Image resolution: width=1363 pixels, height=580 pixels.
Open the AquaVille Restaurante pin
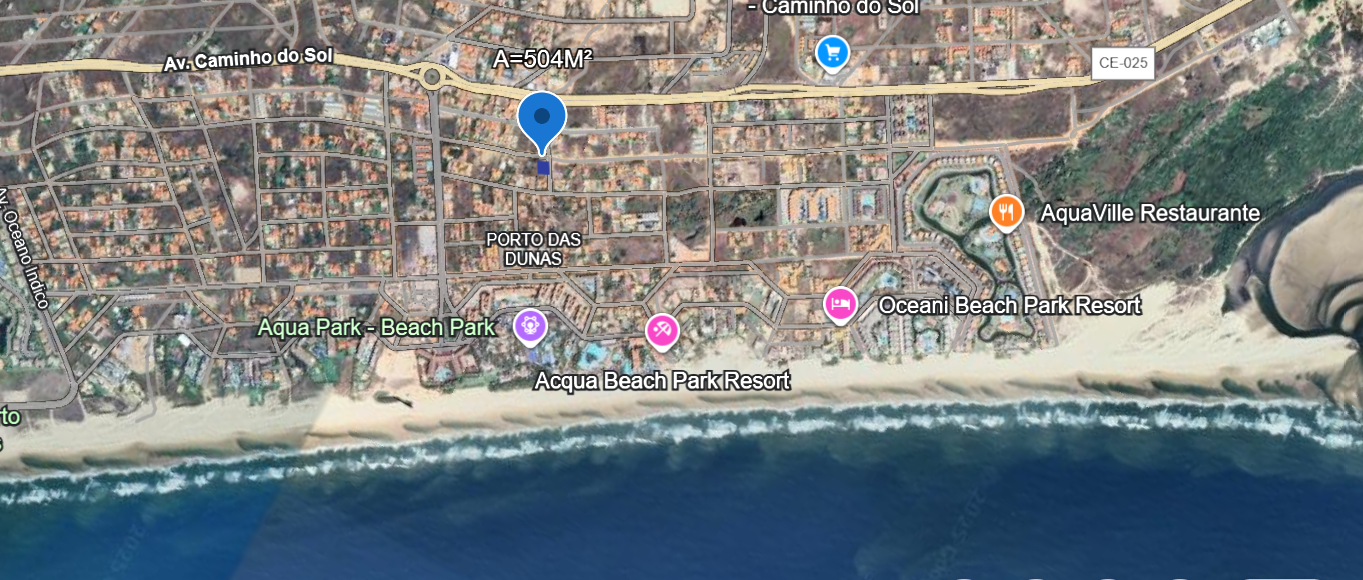click(x=1006, y=211)
